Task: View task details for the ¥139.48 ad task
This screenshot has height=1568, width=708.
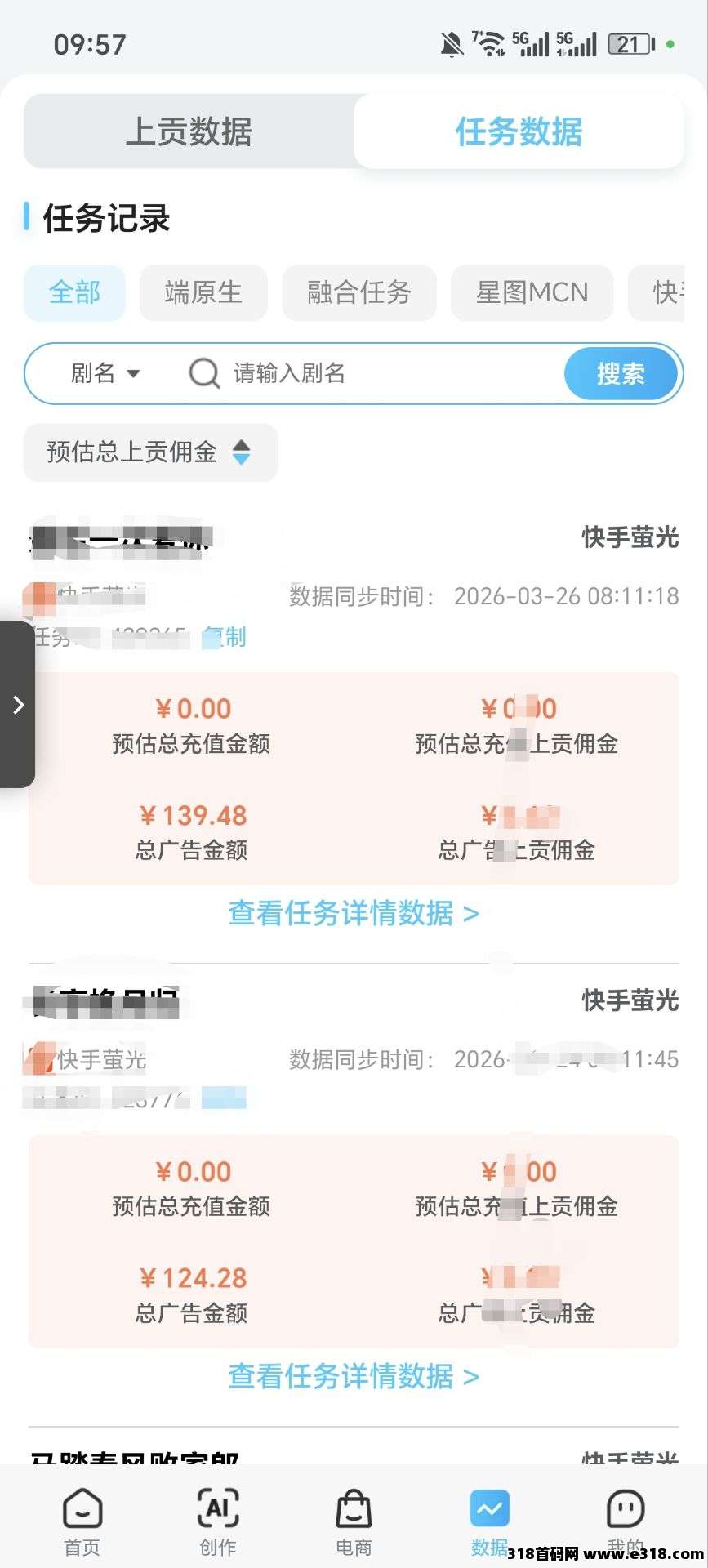Action: point(354,913)
